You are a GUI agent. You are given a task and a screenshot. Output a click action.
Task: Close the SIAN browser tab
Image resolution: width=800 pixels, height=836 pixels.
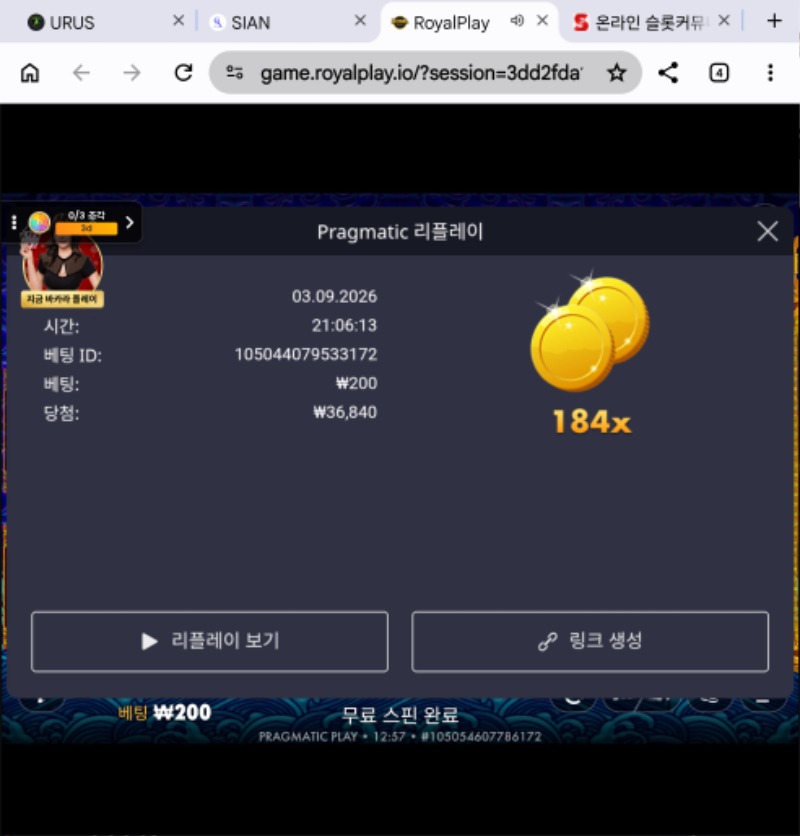[361, 21]
